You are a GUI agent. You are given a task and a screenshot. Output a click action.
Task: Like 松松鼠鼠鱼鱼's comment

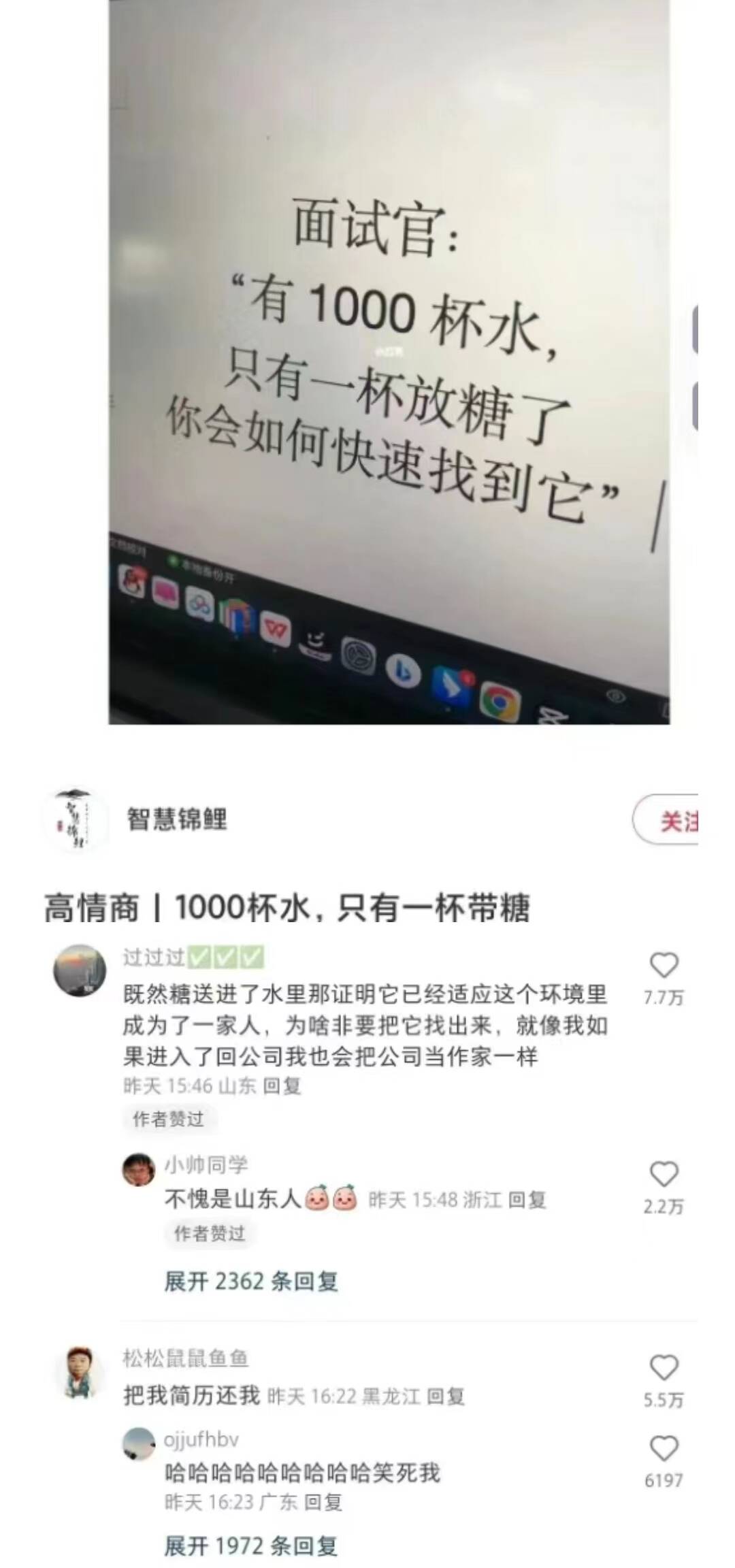point(664,1368)
